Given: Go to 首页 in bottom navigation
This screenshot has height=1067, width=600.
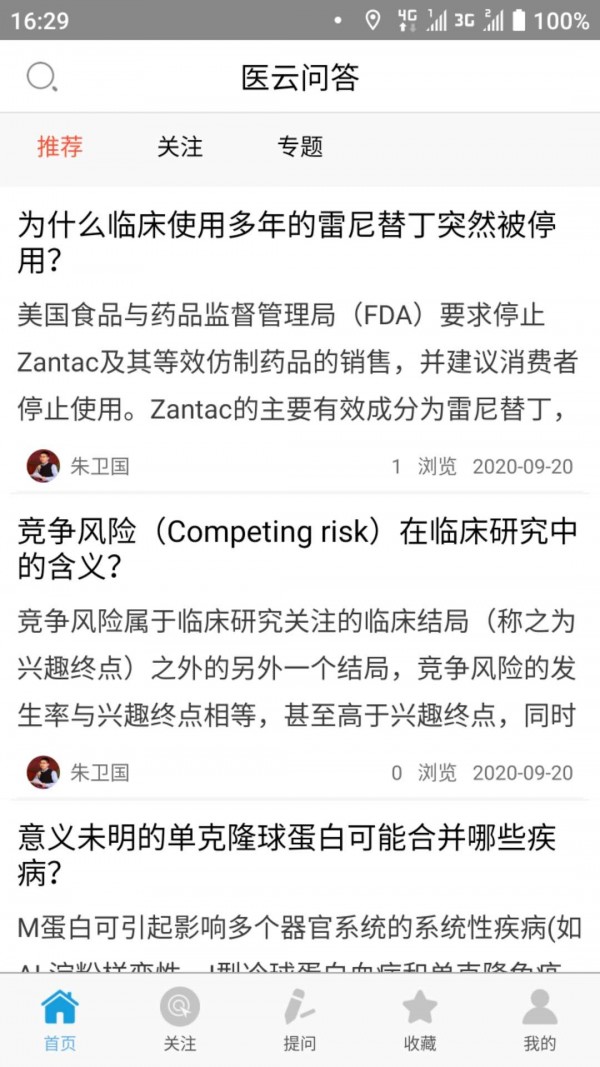Looking at the screenshot, I should click(60, 1019).
